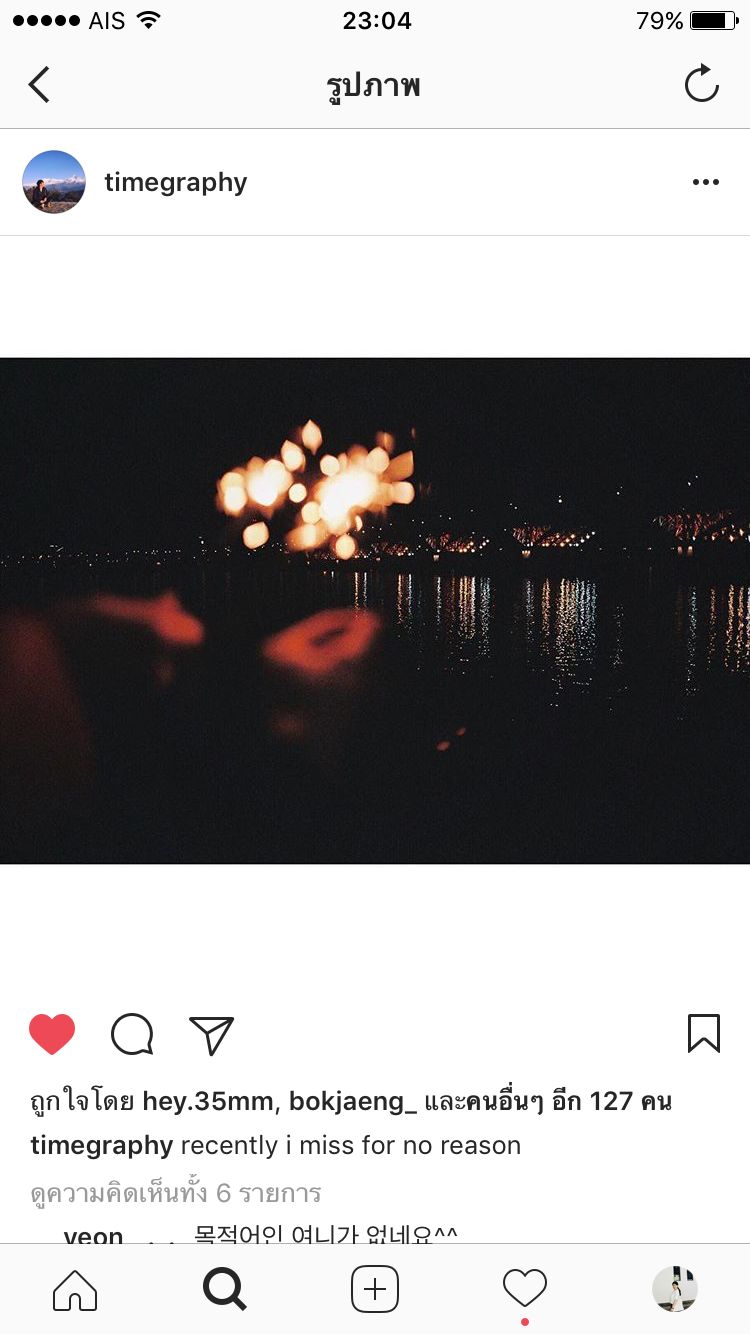View all 6 comments
The image size is (750, 1334).
coord(175,1193)
